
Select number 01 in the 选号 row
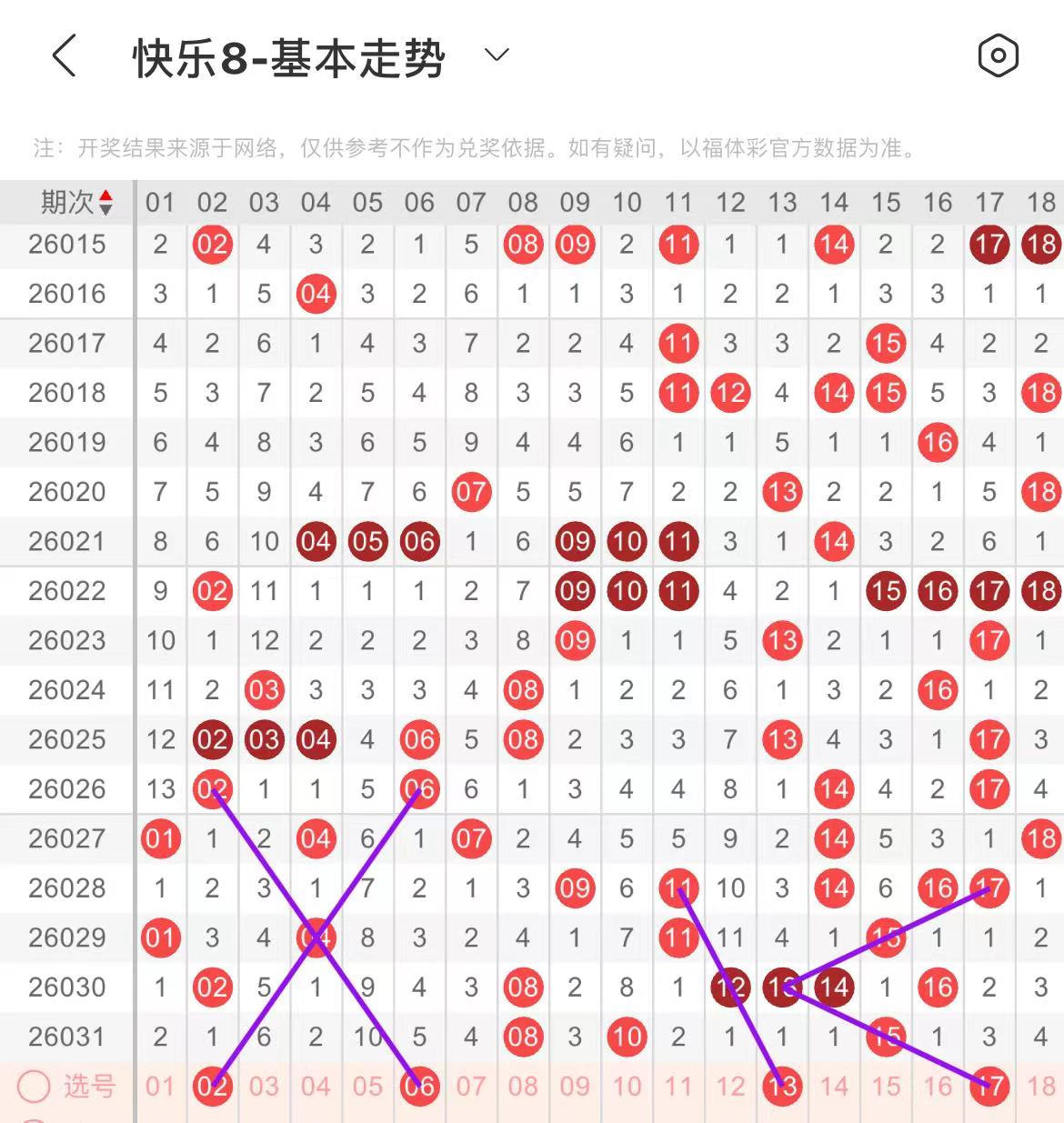[160, 1086]
